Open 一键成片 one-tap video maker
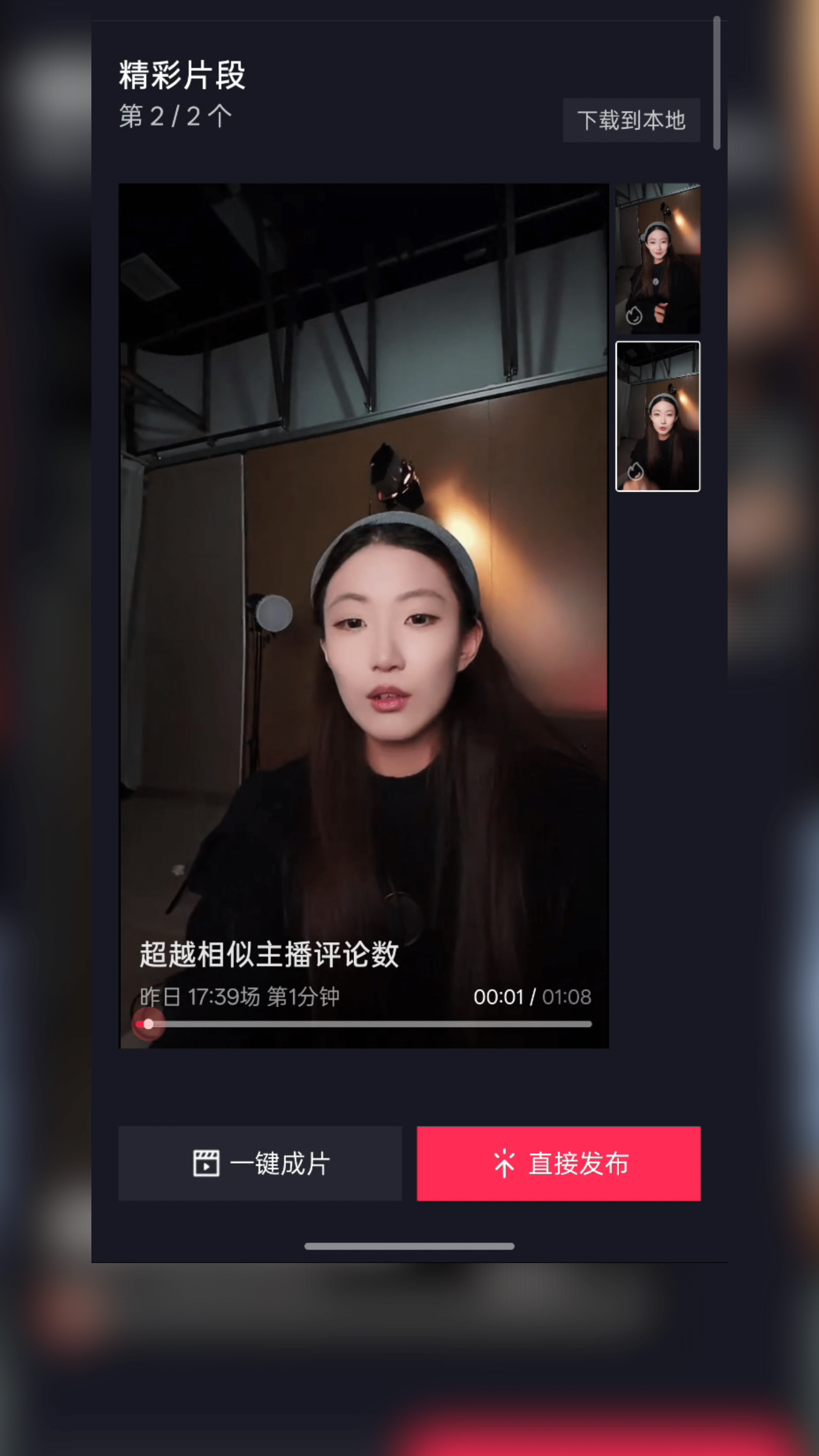Viewport: 819px width, 1456px height. click(260, 1164)
